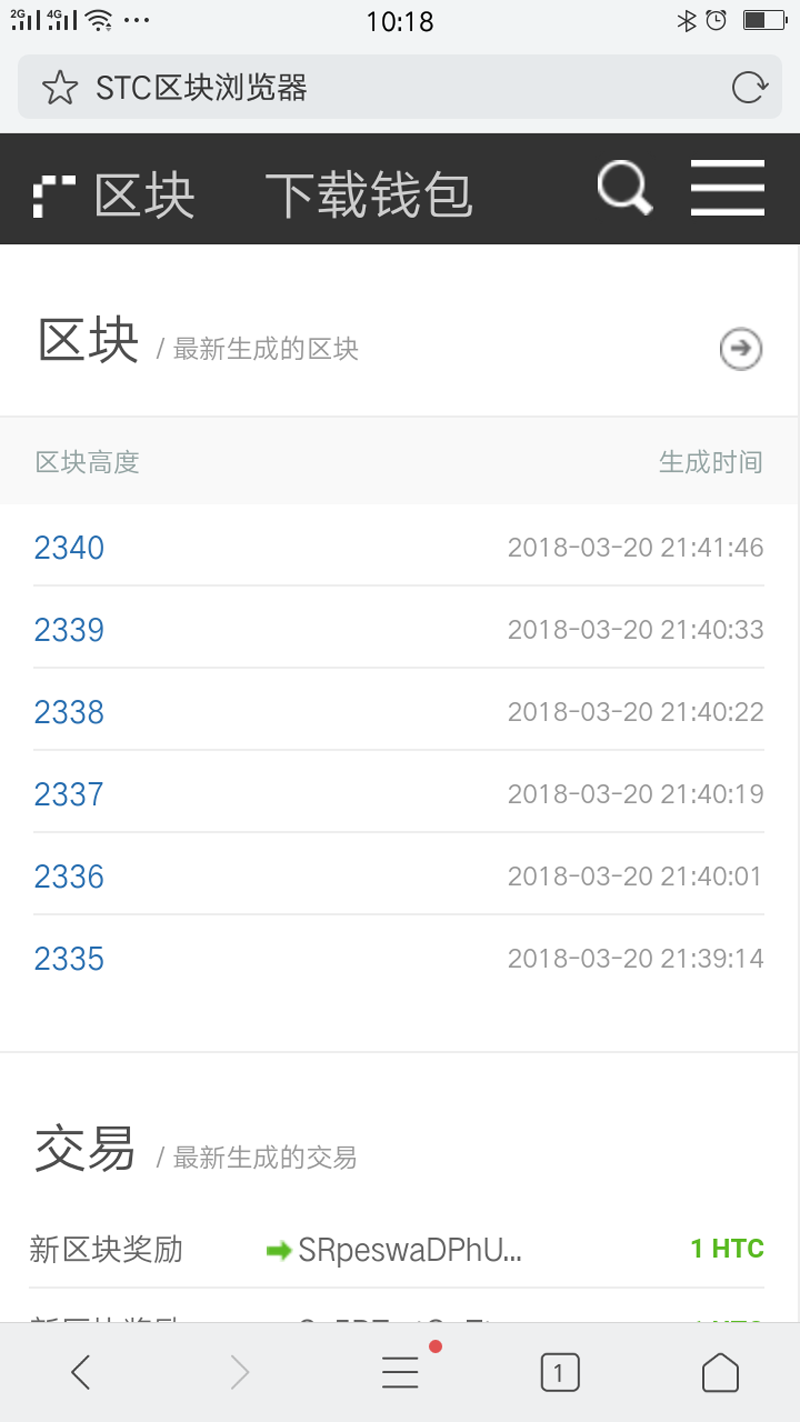Go to the 区块 navigation link
The width and height of the screenshot is (800, 1422).
[x=145, y=194]
